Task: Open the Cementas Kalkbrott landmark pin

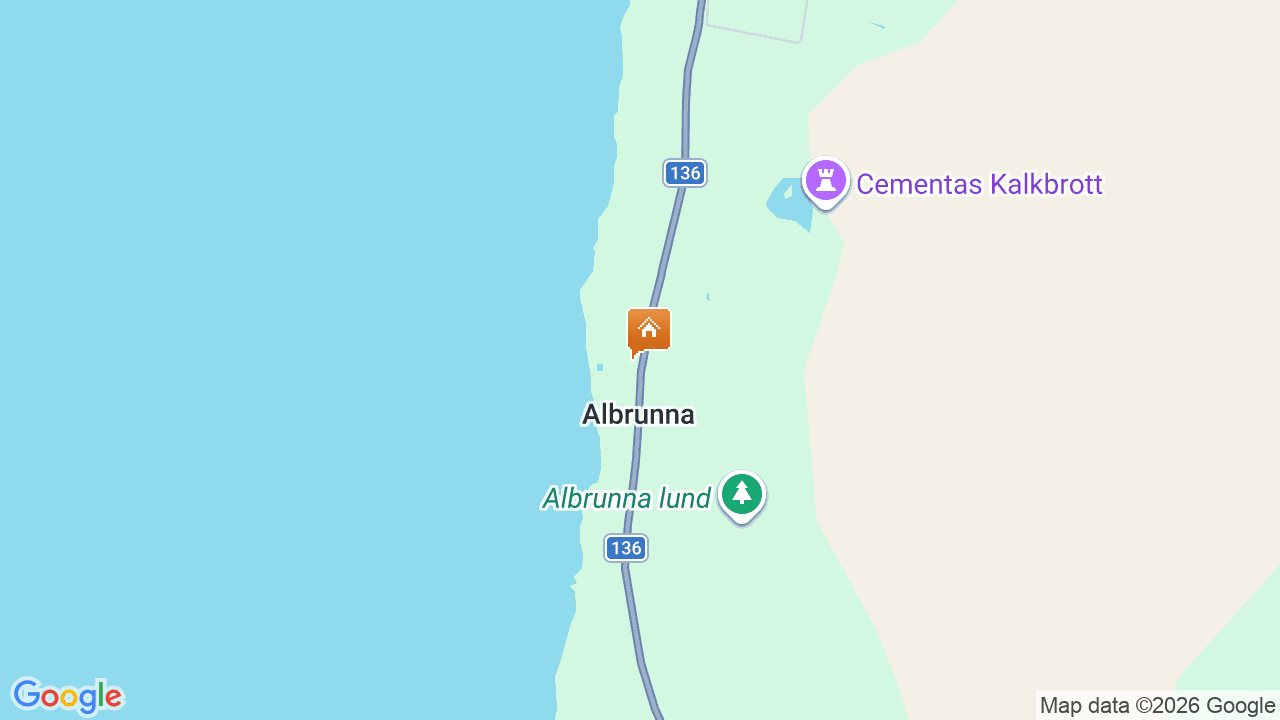Action: coord(826,182)
